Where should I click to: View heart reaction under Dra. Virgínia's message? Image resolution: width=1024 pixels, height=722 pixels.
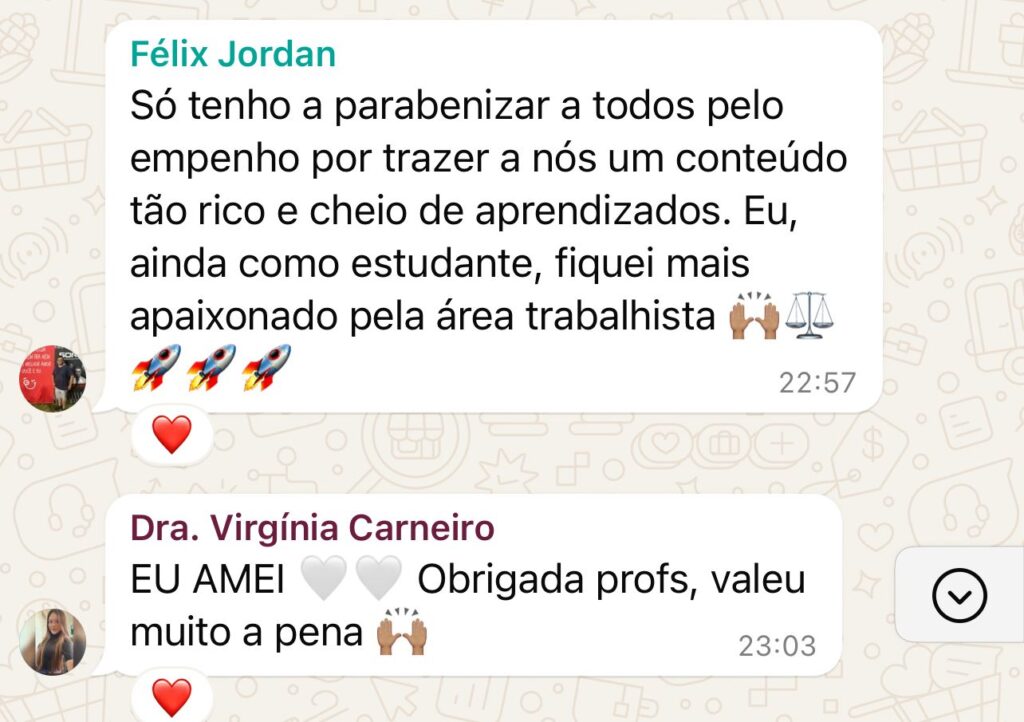click(x=171, y=697)
